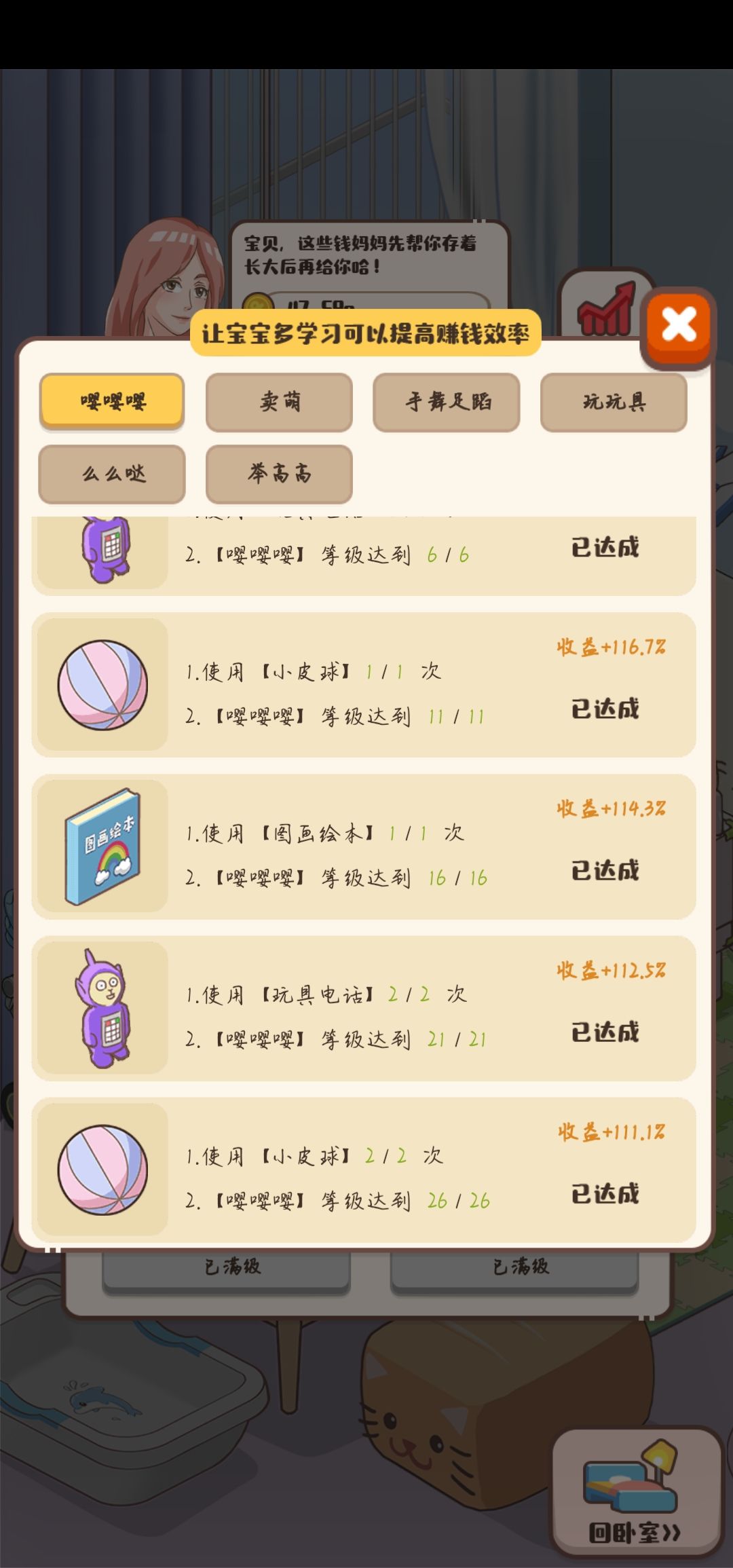Tap the 已达成 label for 收益+116.7%
This screenshot has width=733, height=1568.
pyautogui.click(x=604, y=706)
